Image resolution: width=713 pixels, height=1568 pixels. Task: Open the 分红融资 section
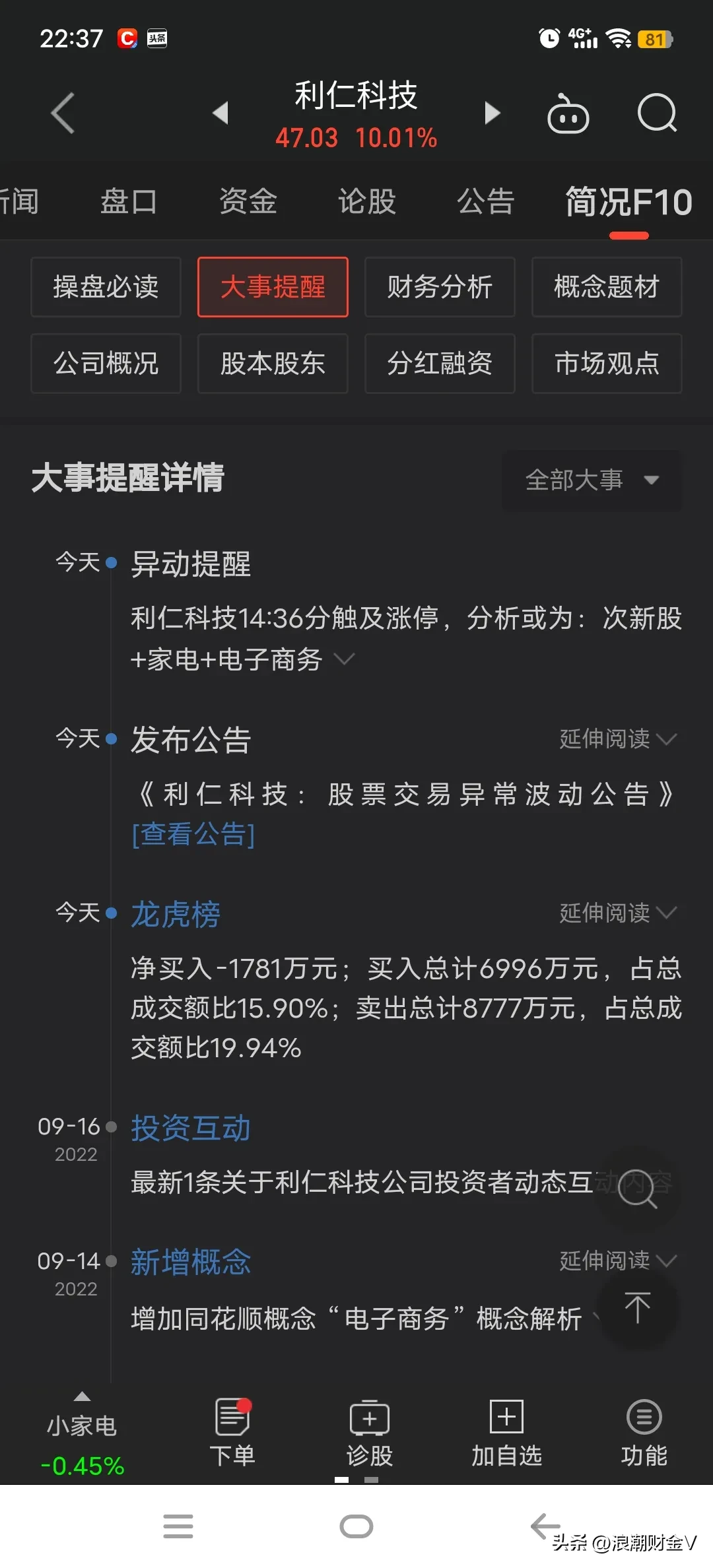[440, 364]
